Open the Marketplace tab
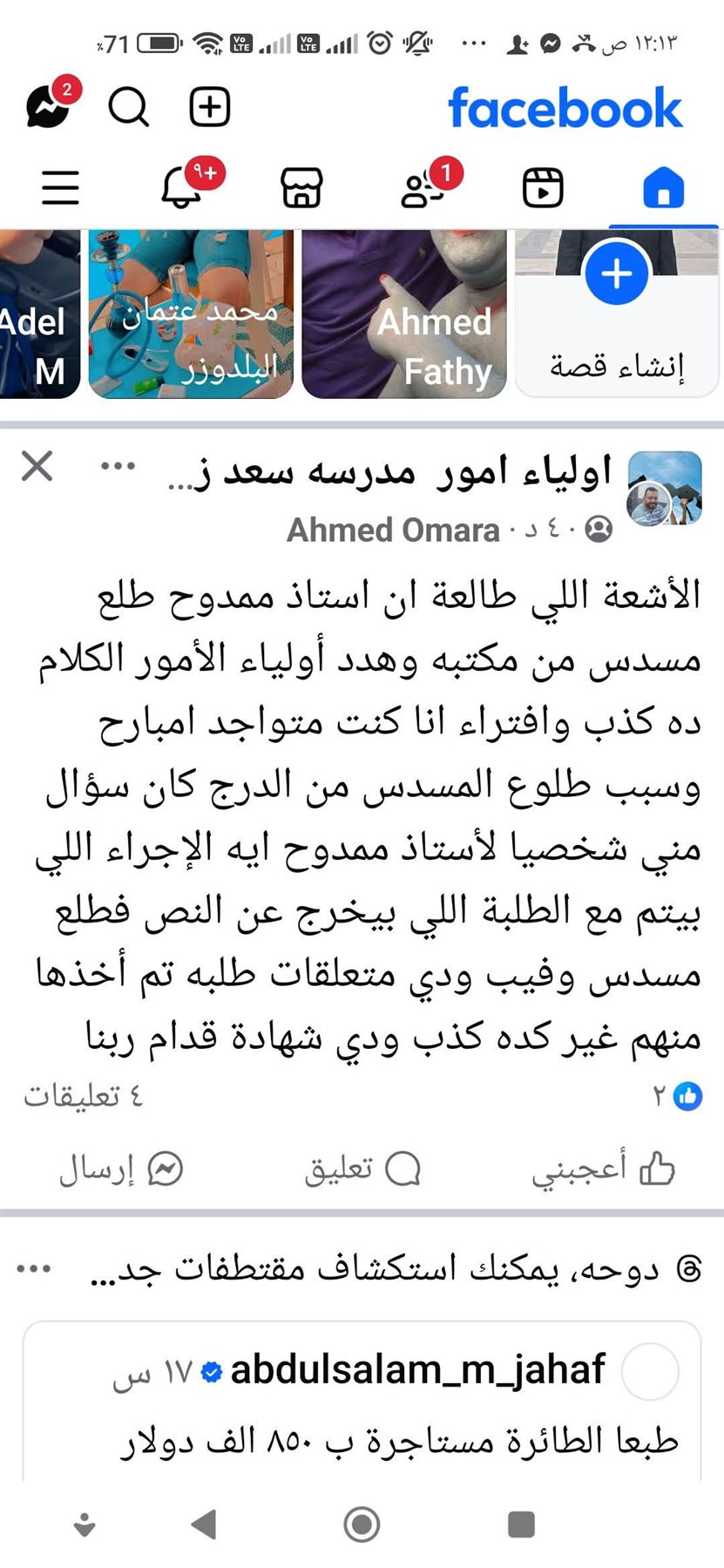The height and width of the screenshot is (1568, 724). tap(301, 188)
